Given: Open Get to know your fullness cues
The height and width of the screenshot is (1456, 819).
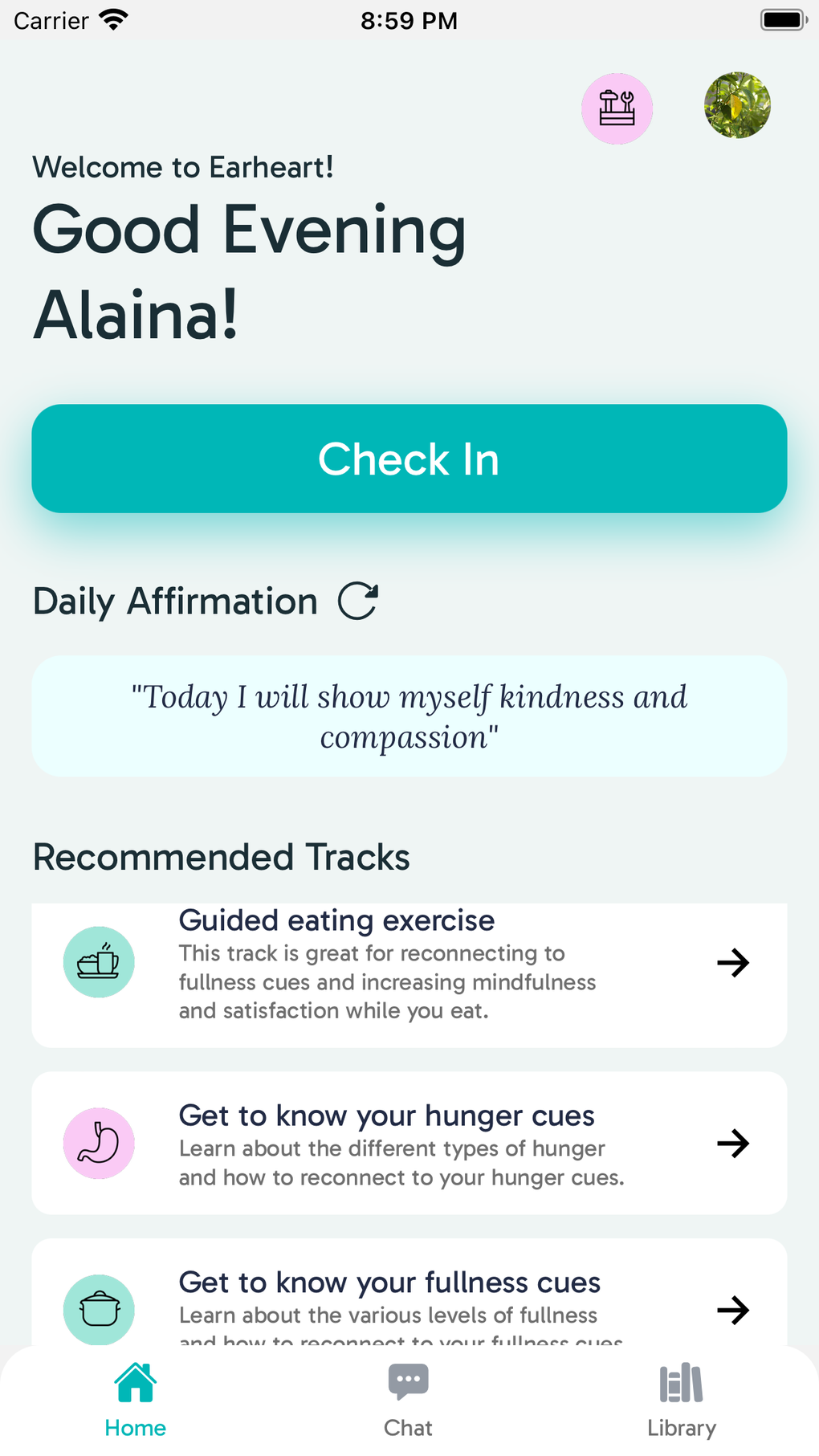Looking at the screenshot, I should coord(409,1293).
